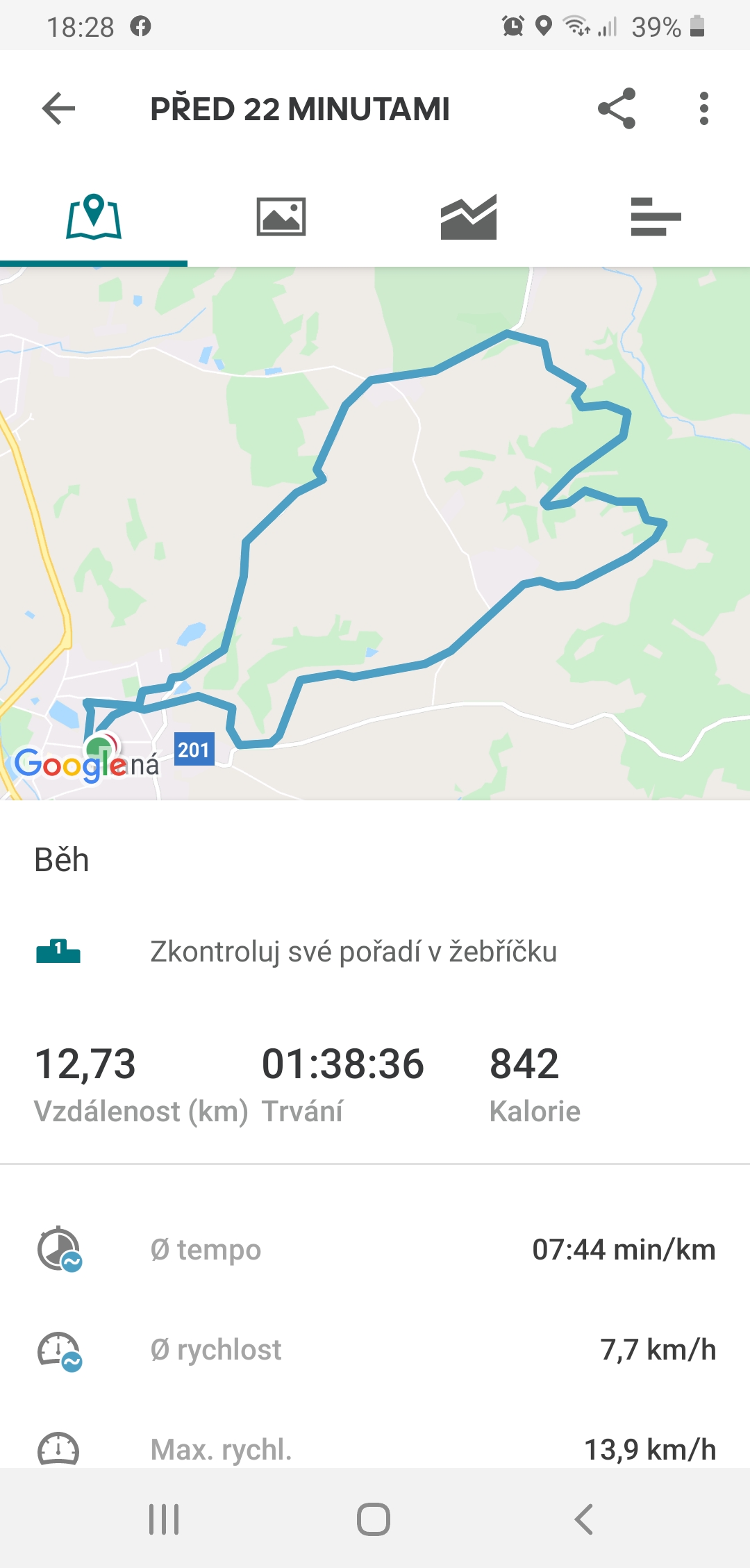750x1568 pixels.
Task: Select the map tab
Action: coord(94,217)
